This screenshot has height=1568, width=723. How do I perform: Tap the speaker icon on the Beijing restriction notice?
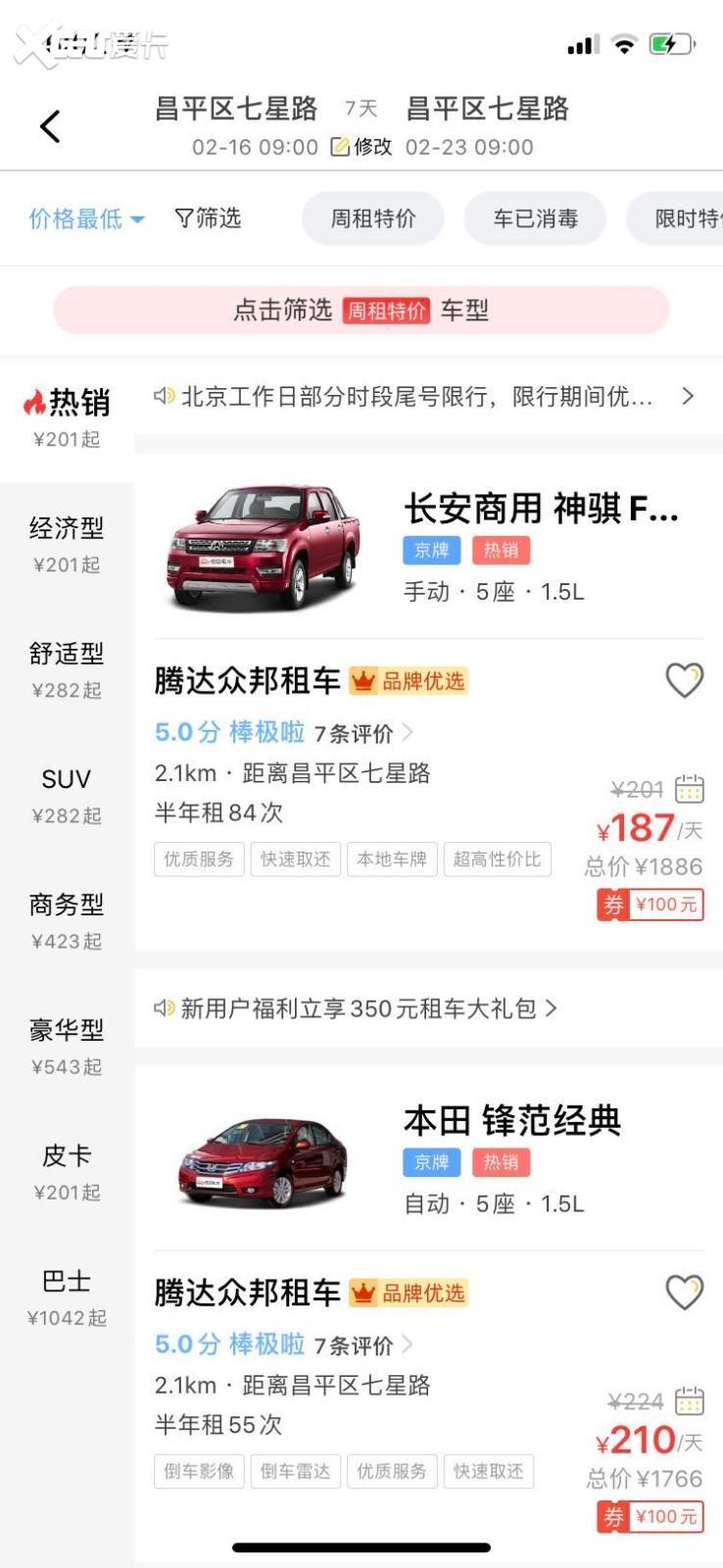(163, 397)
